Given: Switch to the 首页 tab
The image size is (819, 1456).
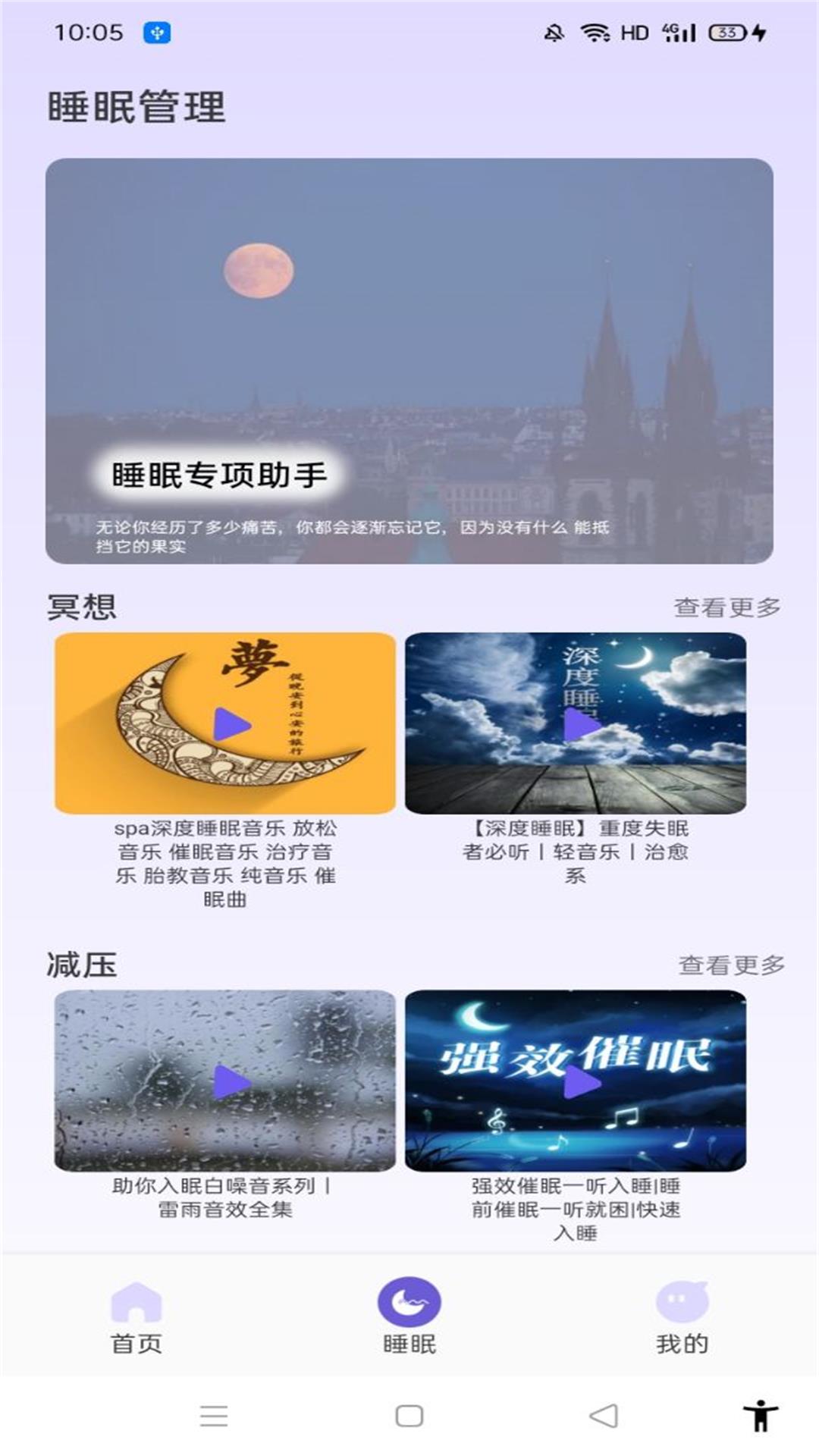Looking at the screenshot, I should pos(136,1318).
